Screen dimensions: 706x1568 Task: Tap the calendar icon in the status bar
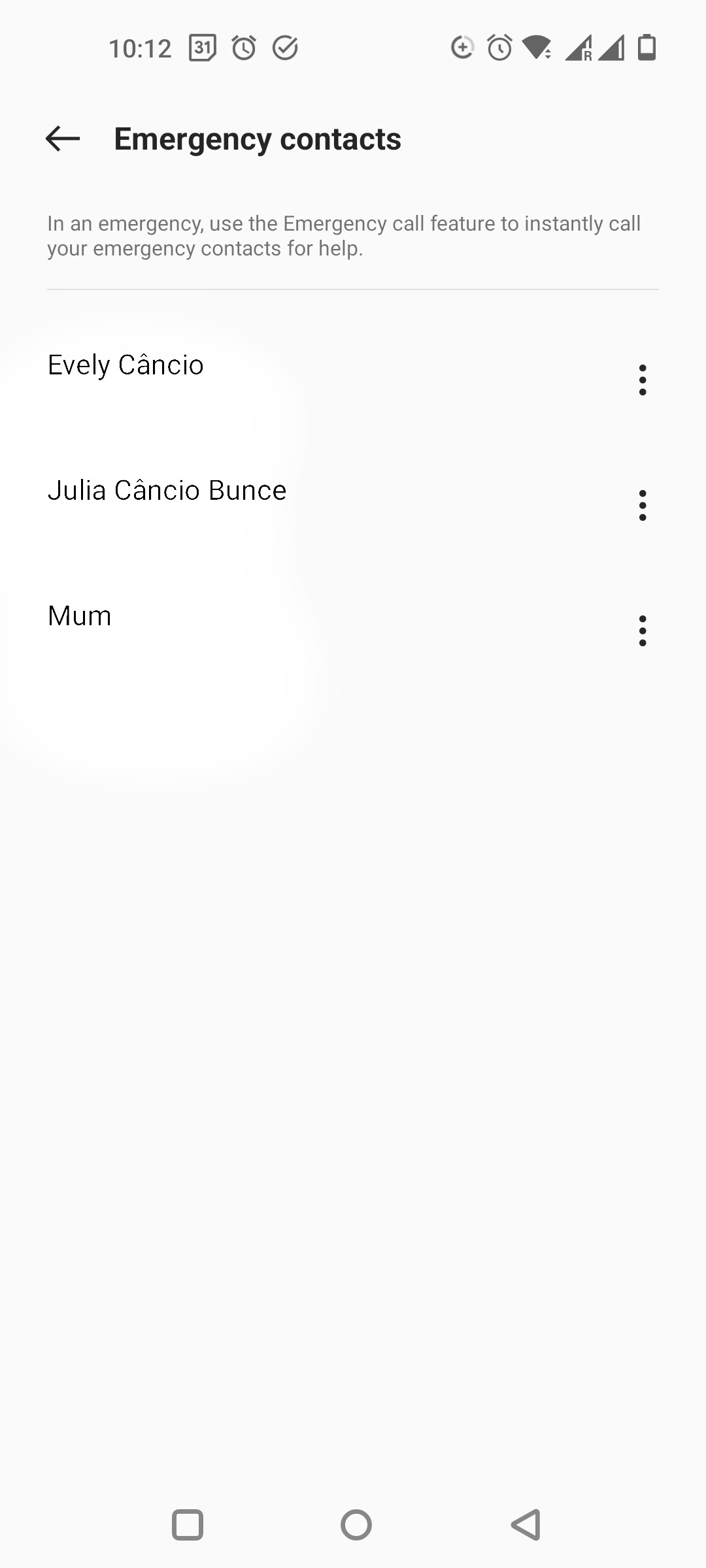[202, 46]
